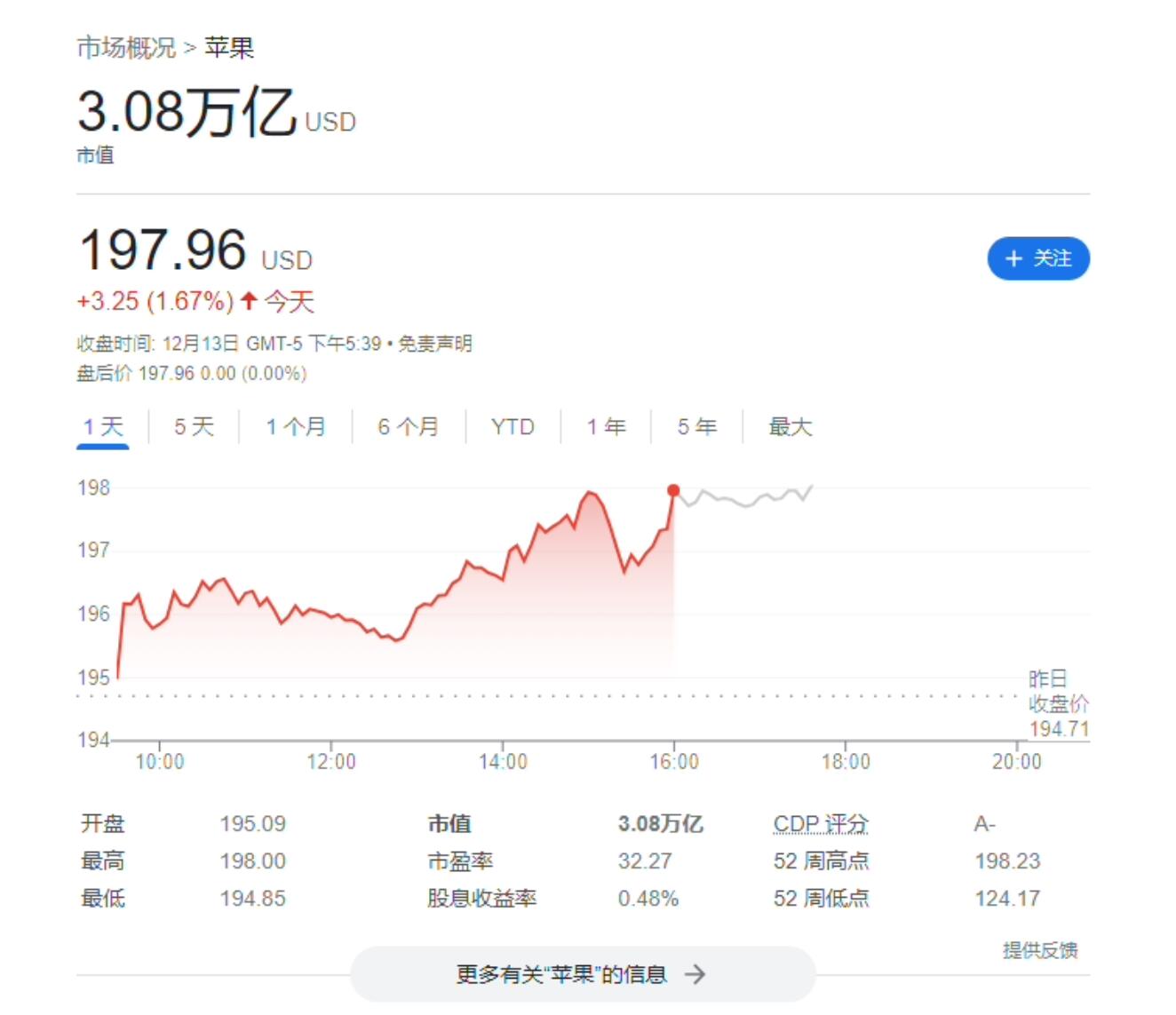Show the YTD chart range

[513, 427]
